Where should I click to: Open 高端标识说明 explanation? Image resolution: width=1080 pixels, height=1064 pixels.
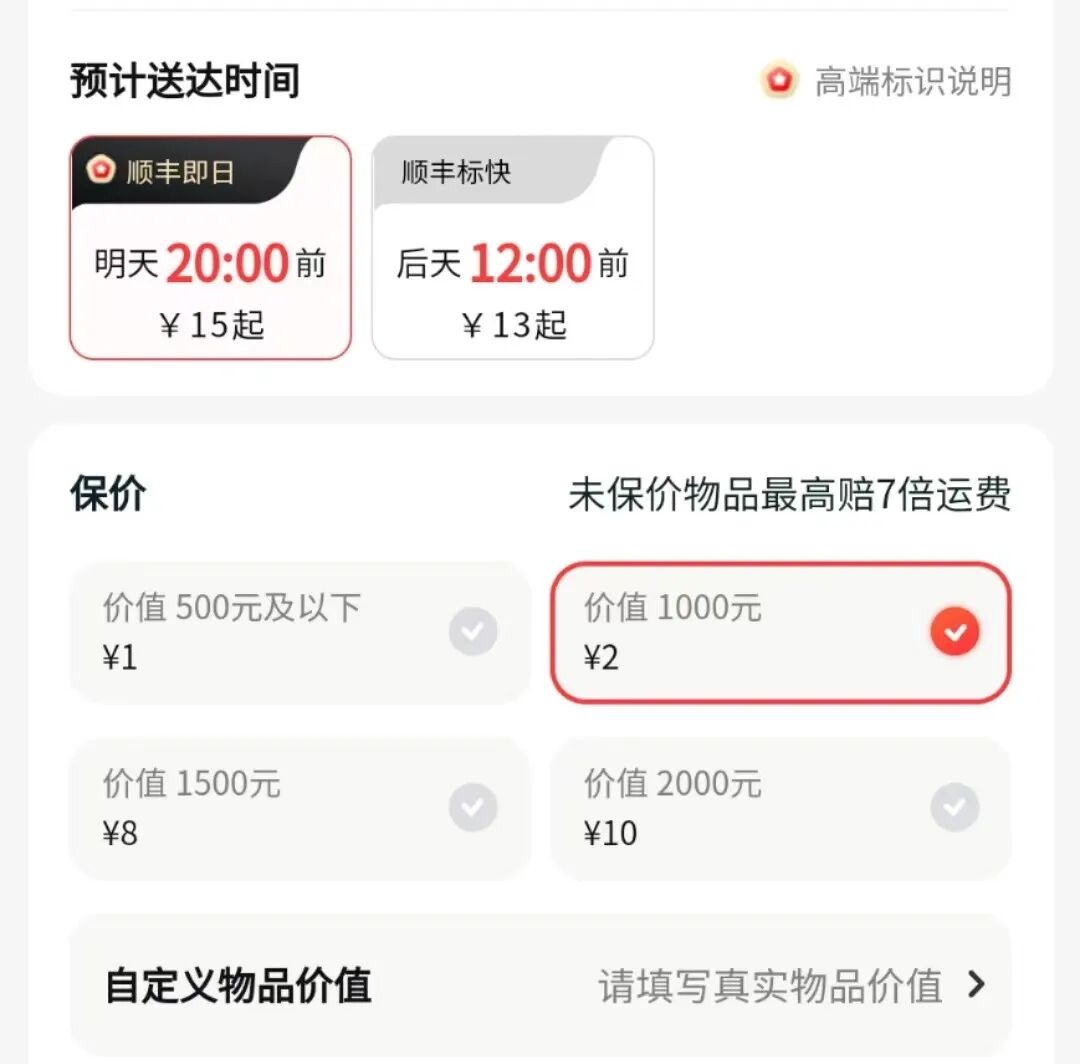(x=888, y=82)
